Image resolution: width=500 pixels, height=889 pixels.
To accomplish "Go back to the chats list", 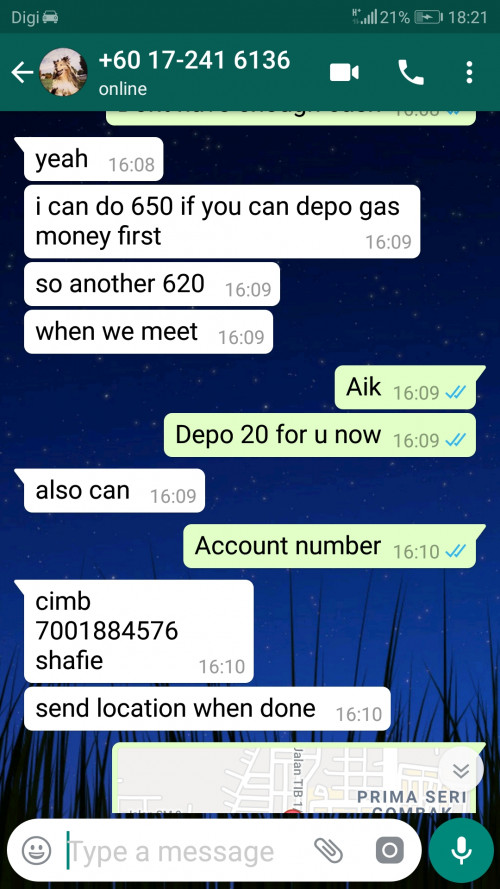I will point(22,73).
